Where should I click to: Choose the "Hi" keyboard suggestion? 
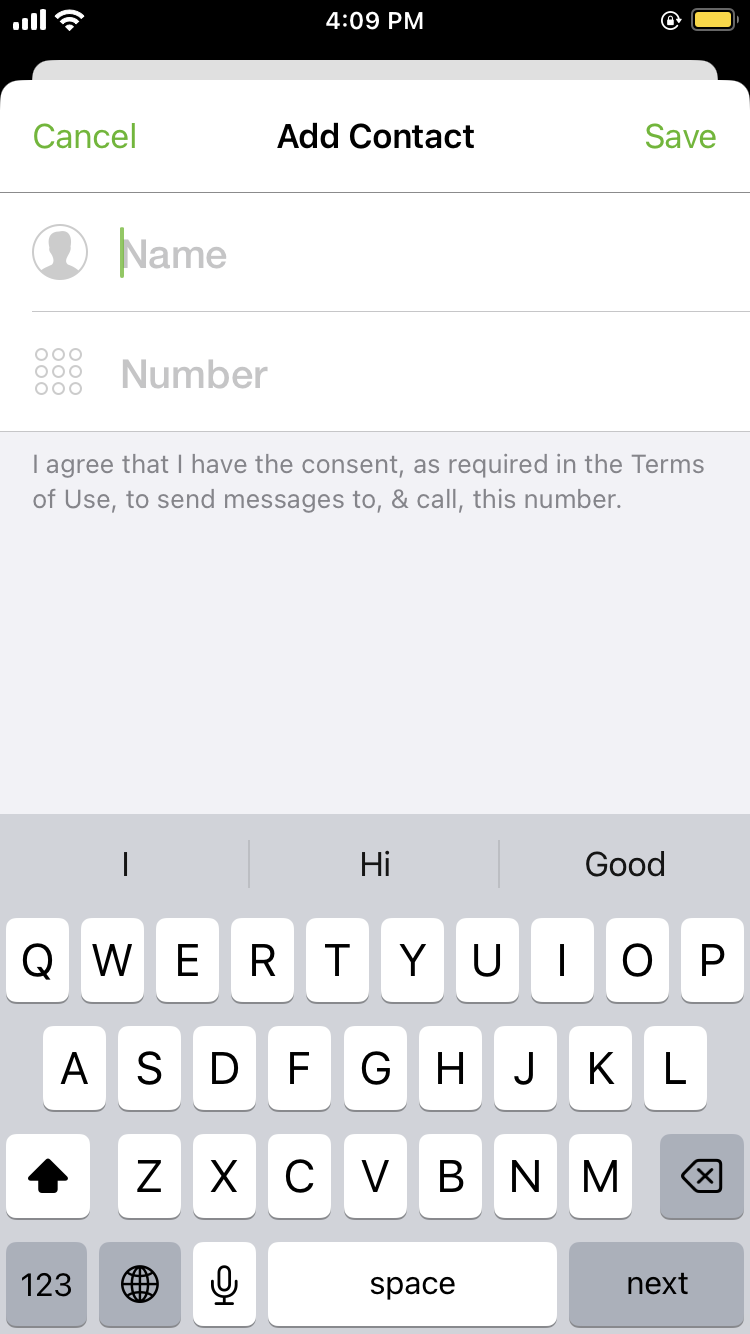point(375,864)
